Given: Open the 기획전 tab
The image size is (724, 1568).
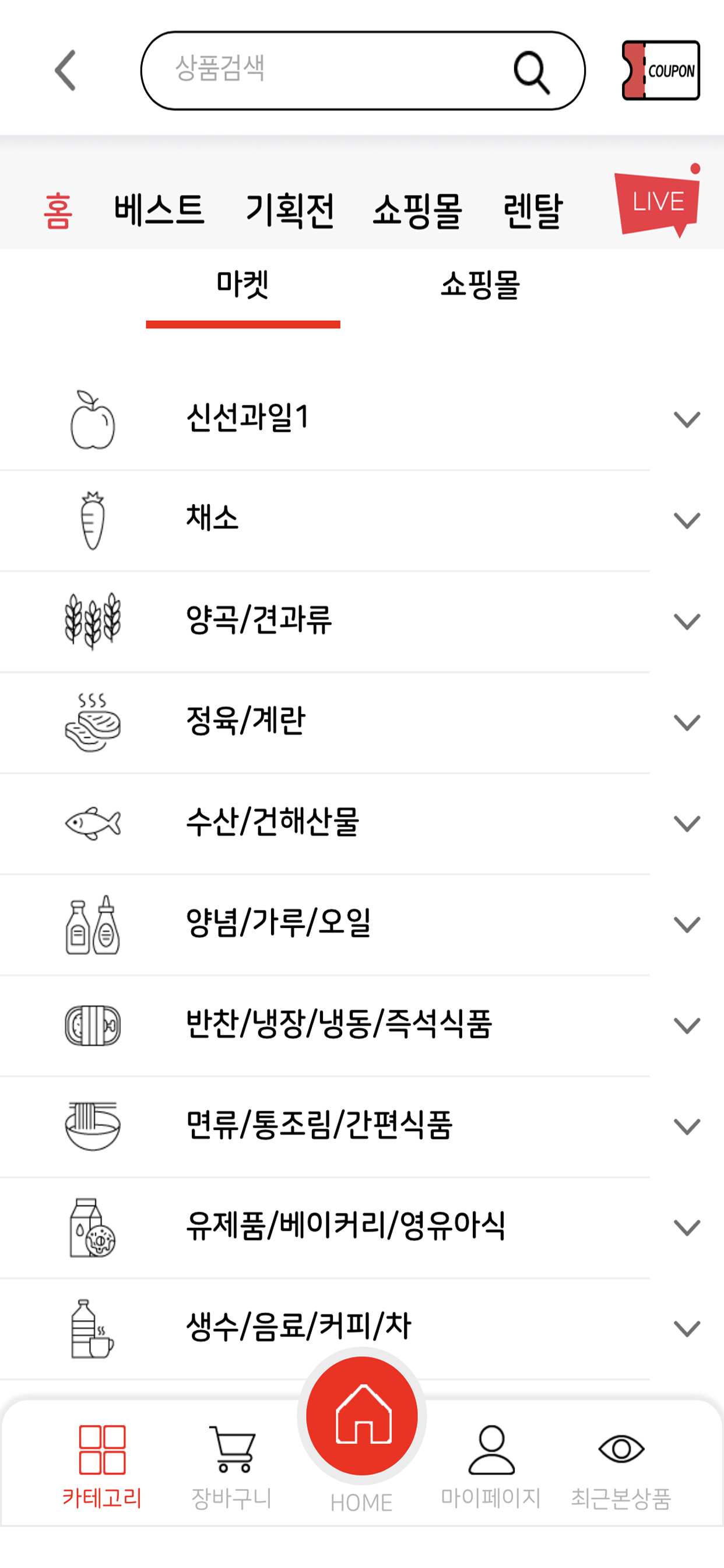Looking at the screenshot, I should pos(290,210).
